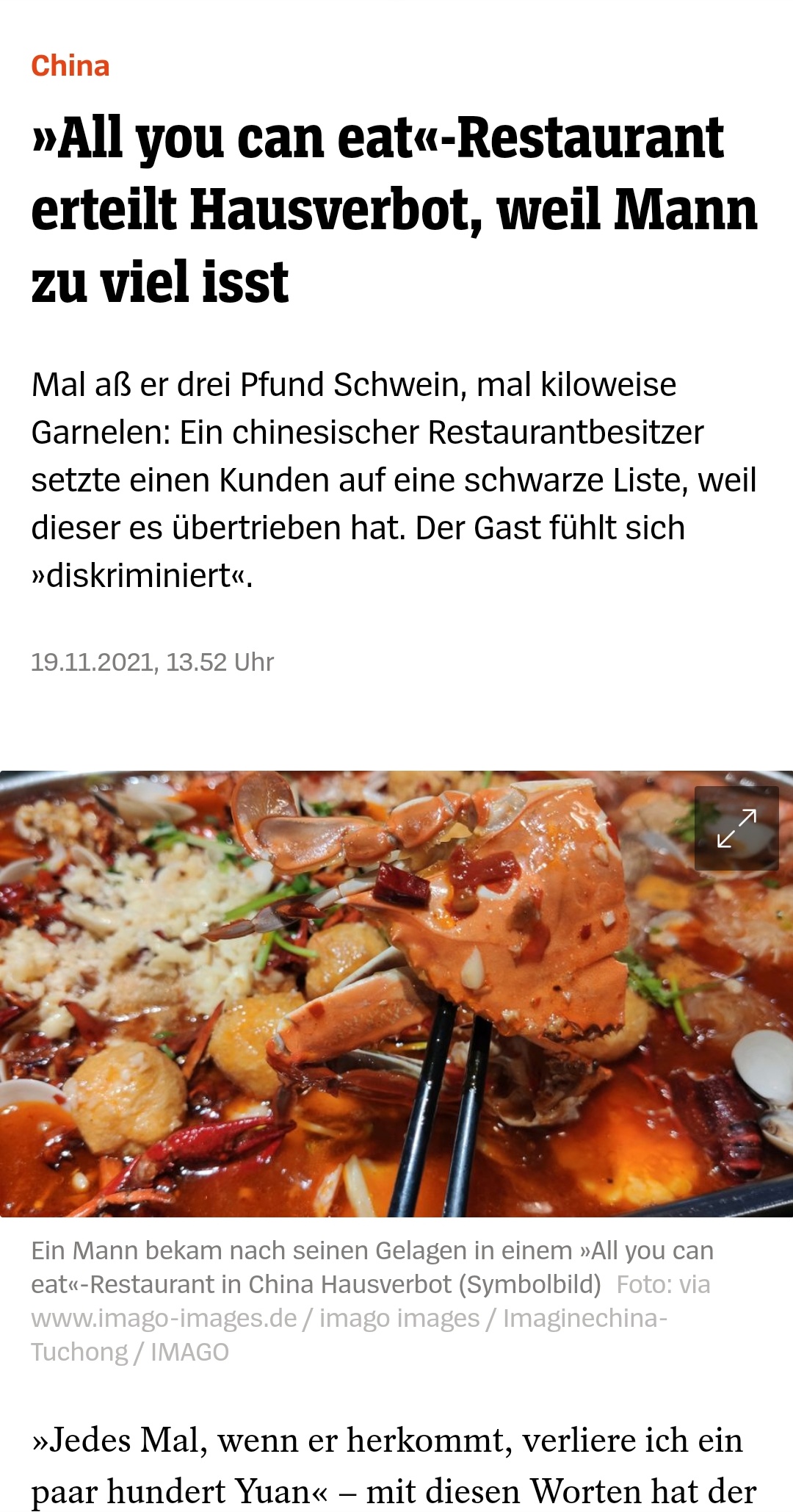Expand the article photo to fullscreen

pos(736,828)
